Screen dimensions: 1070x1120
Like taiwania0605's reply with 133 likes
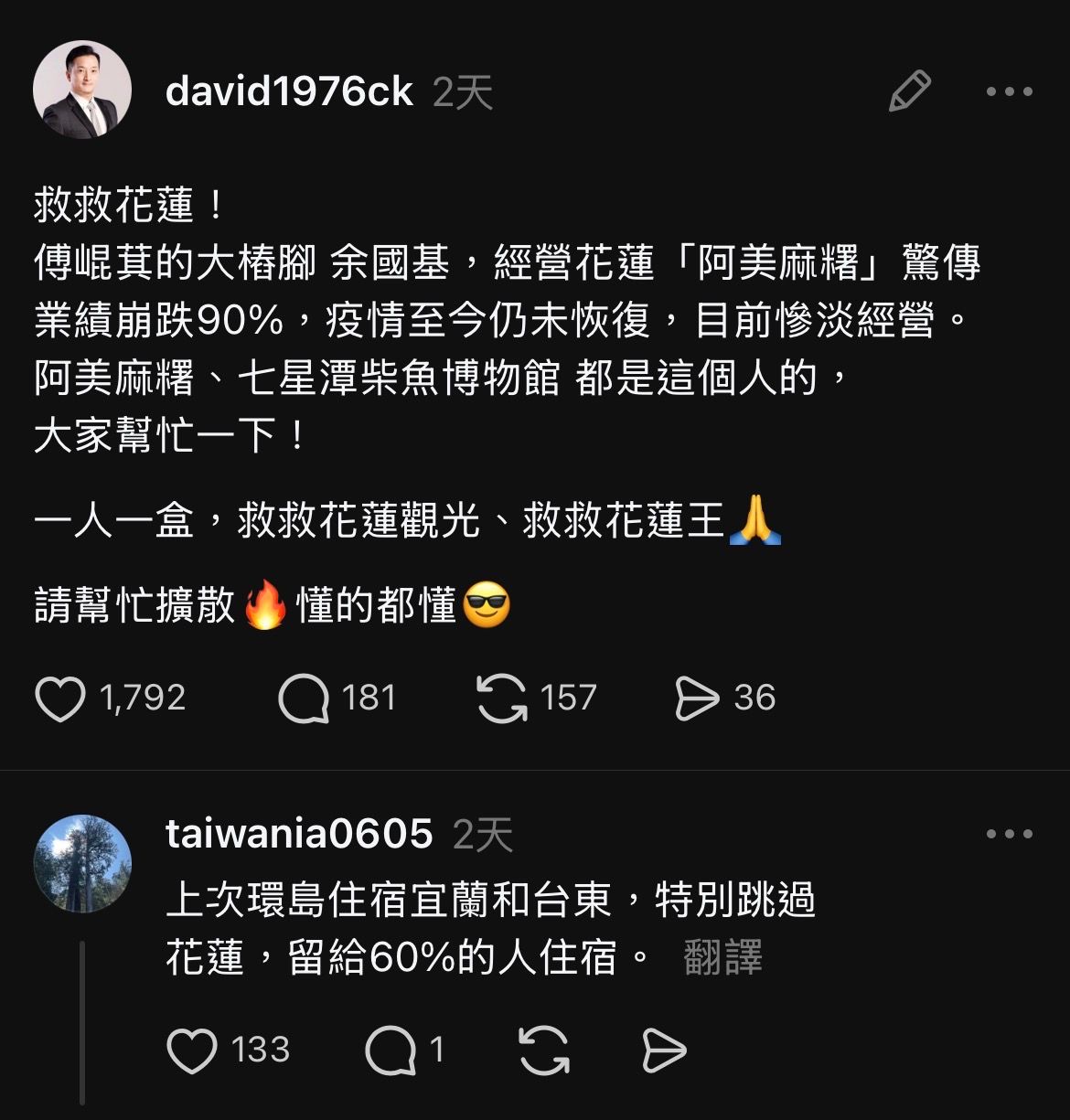(x=192, y=1051)
